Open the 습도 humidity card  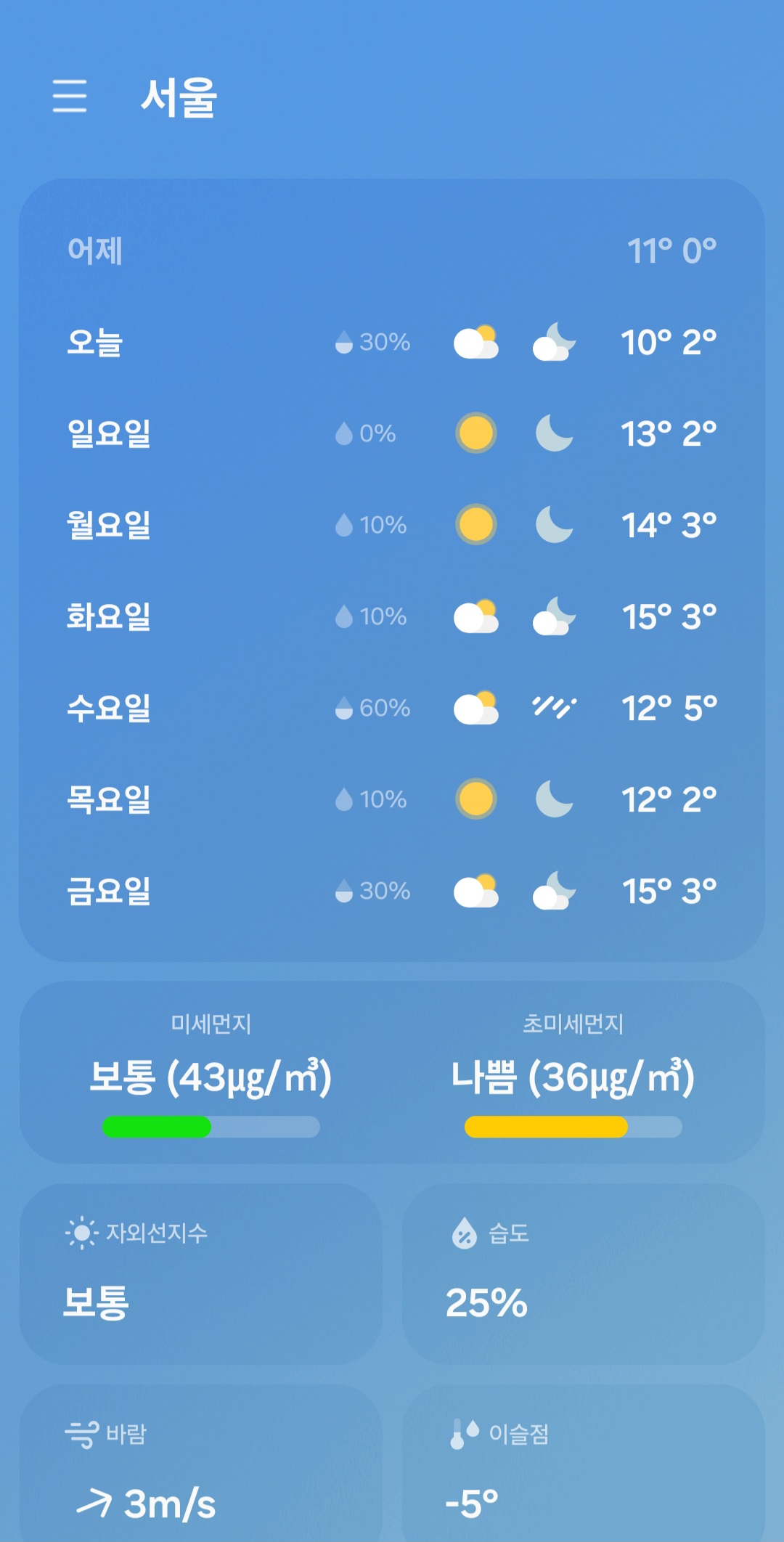point(583,1274)
